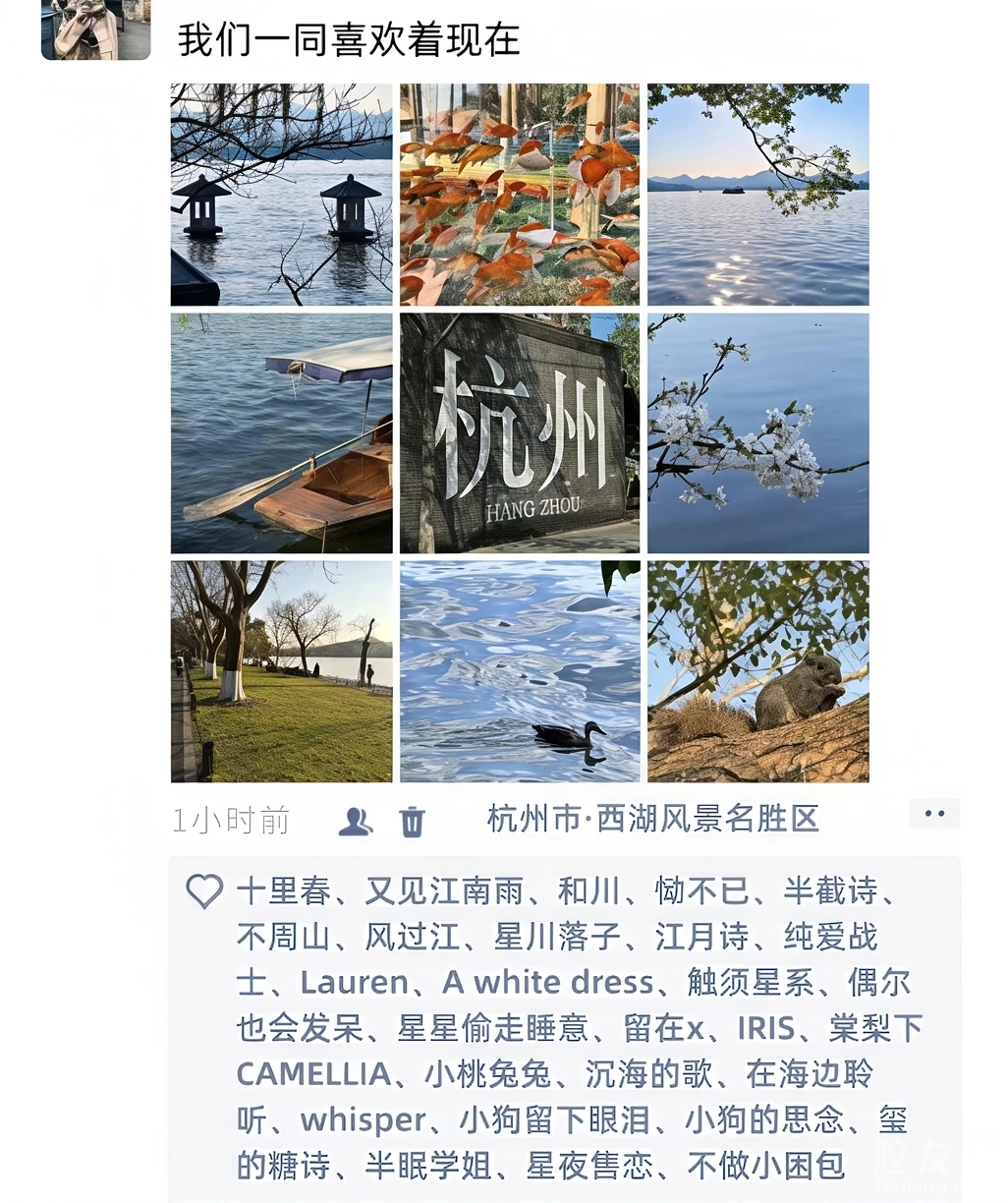Visit the profile of 不做小困包
1008x1203 pixels.
point(765,1166)
